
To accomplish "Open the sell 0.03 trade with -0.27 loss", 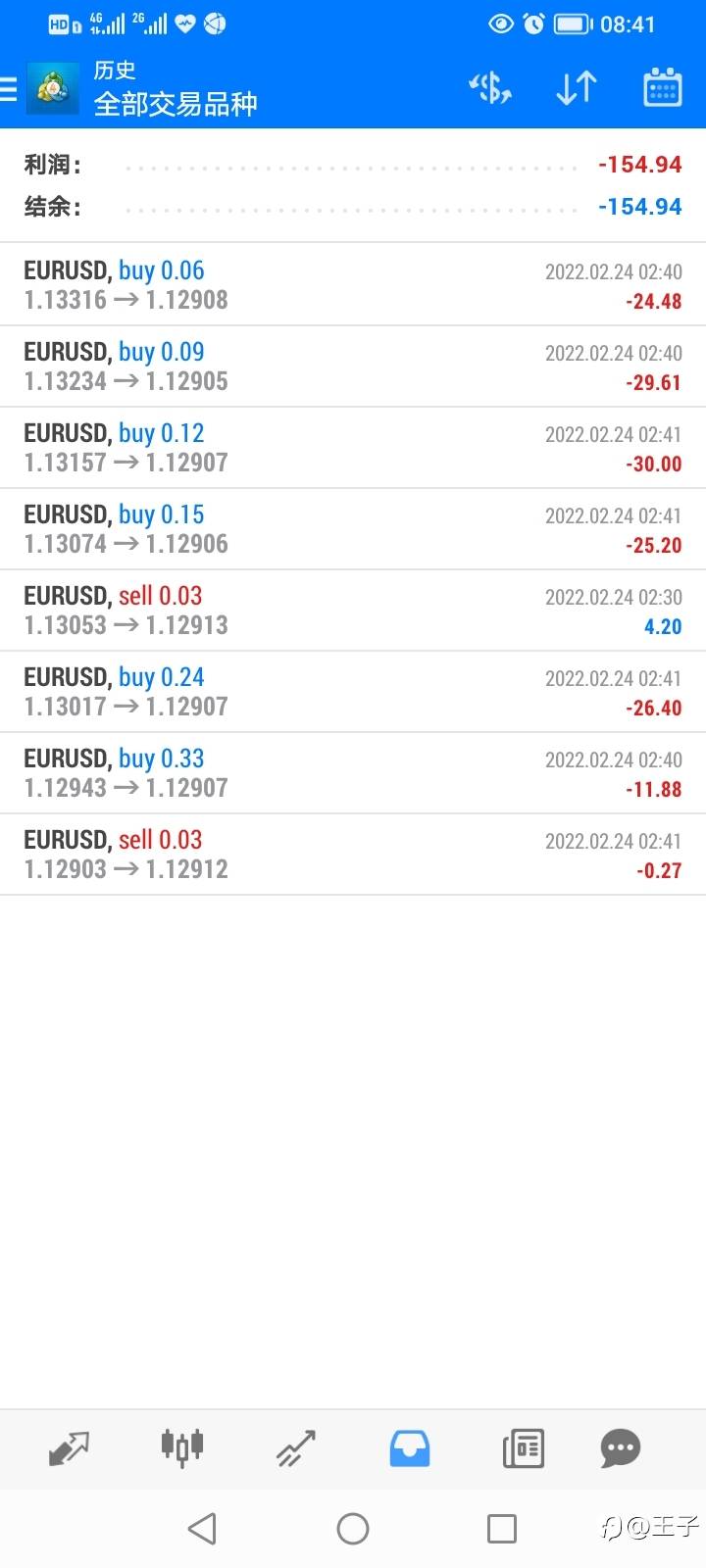I will [353, 855].
